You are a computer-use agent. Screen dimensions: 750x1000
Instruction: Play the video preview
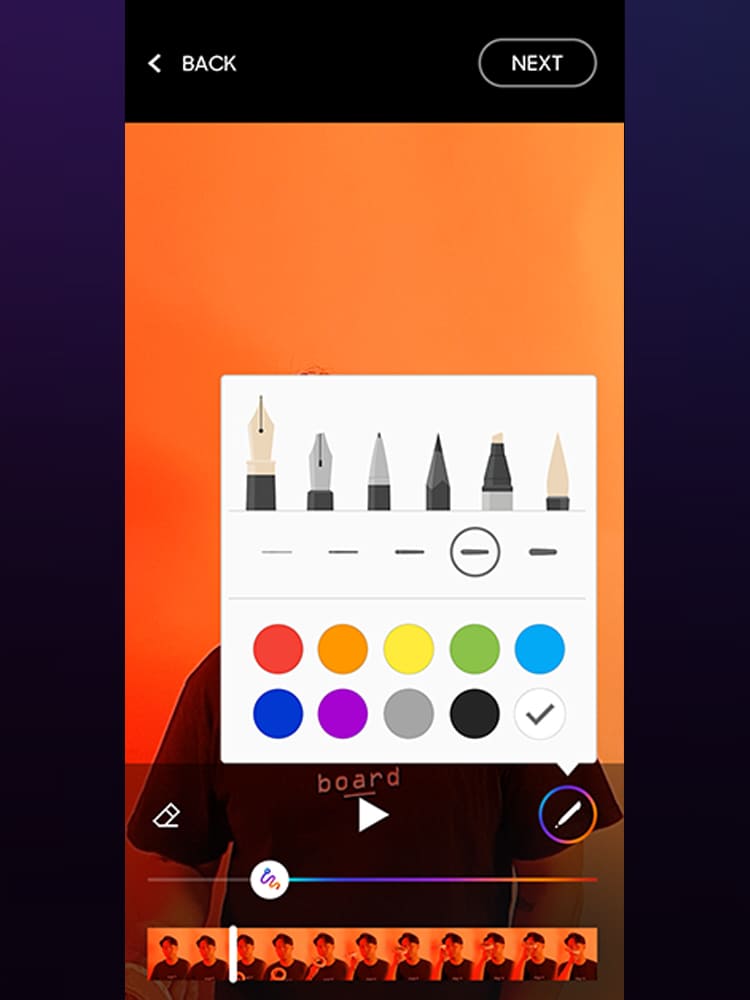click(x=373, y=815)
